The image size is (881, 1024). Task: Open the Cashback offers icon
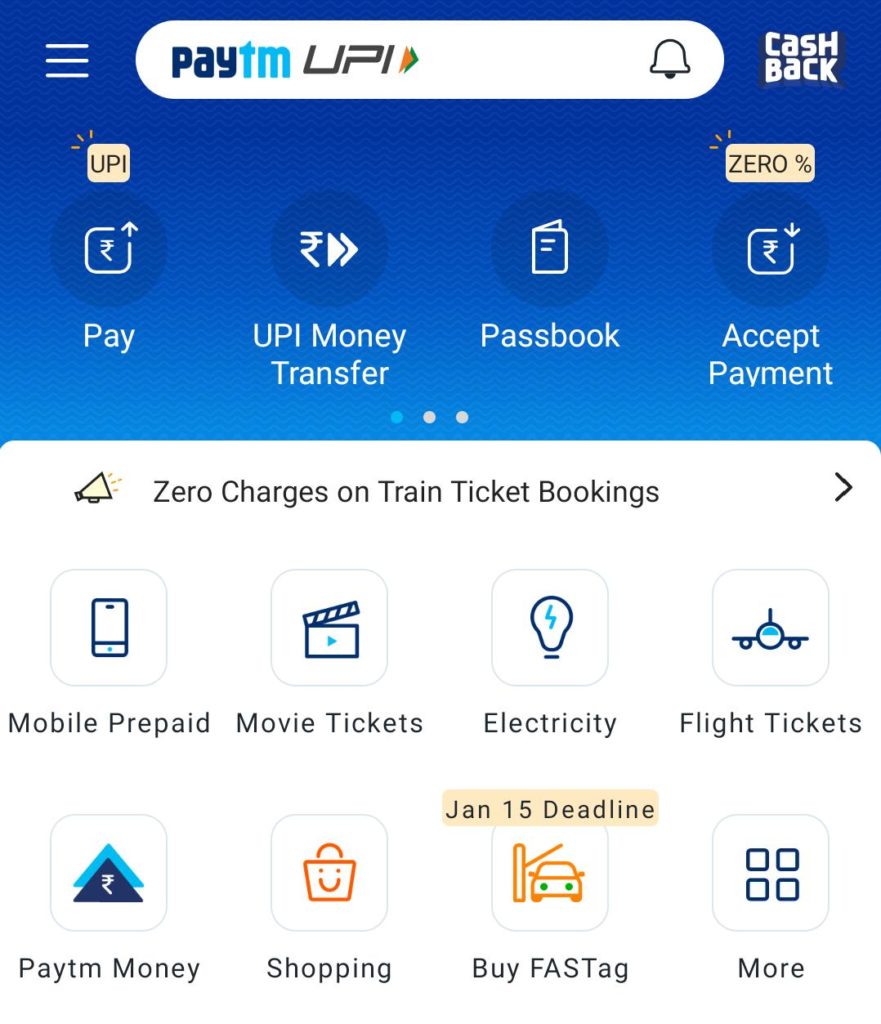coord(802,59)
